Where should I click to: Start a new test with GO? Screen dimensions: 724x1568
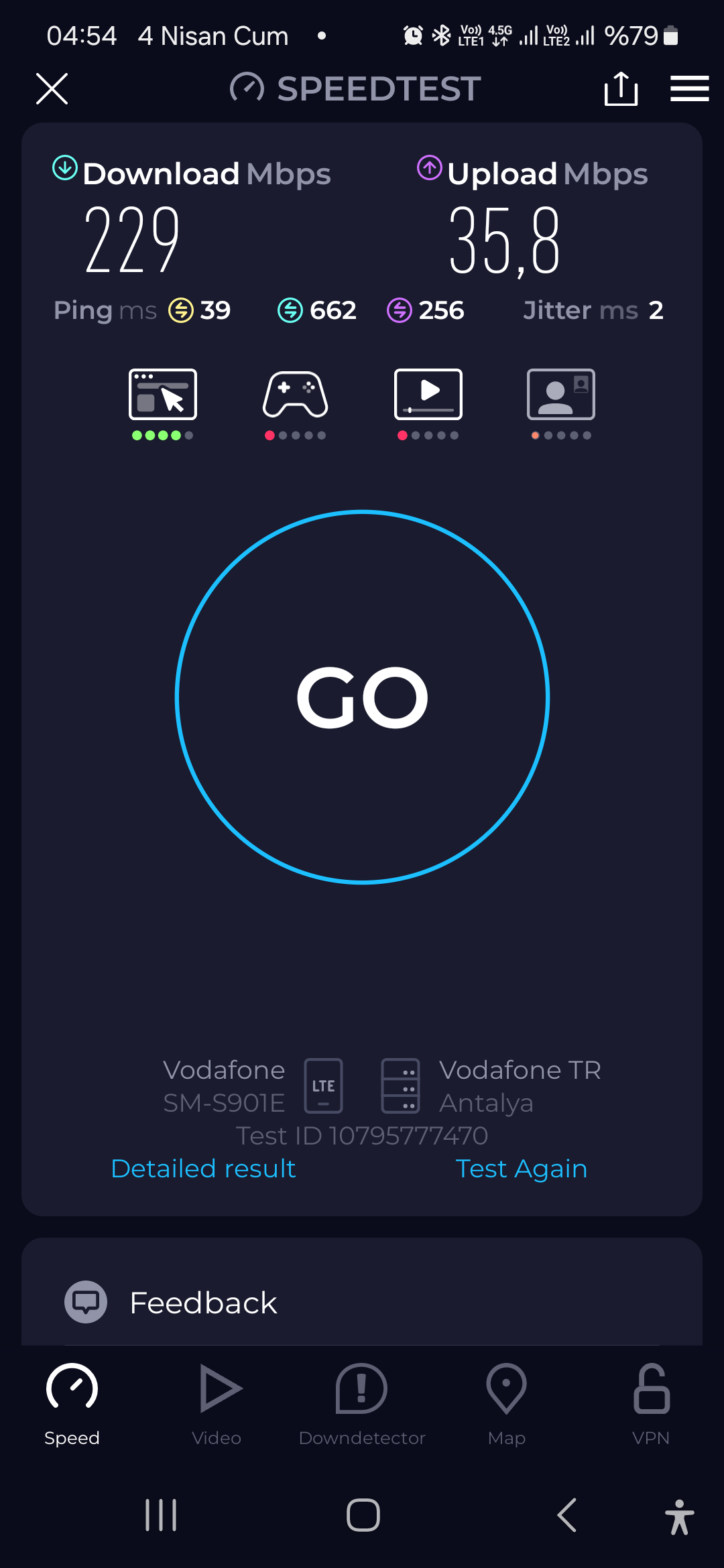tap(362, 697)
